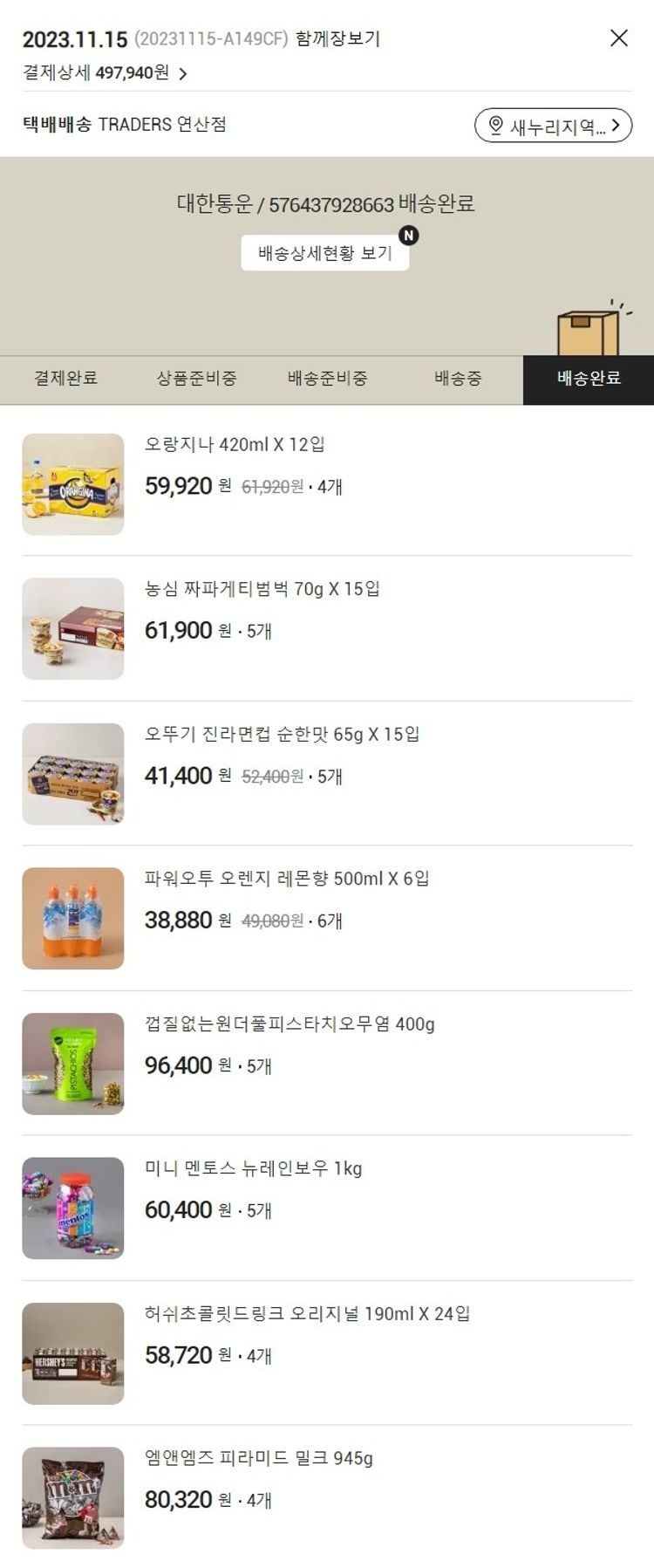The width and height of the screenshot is (654, 1568).
Task: View delivery tracking via 배송상세현황 보기
Action: (x=324, y=253)
